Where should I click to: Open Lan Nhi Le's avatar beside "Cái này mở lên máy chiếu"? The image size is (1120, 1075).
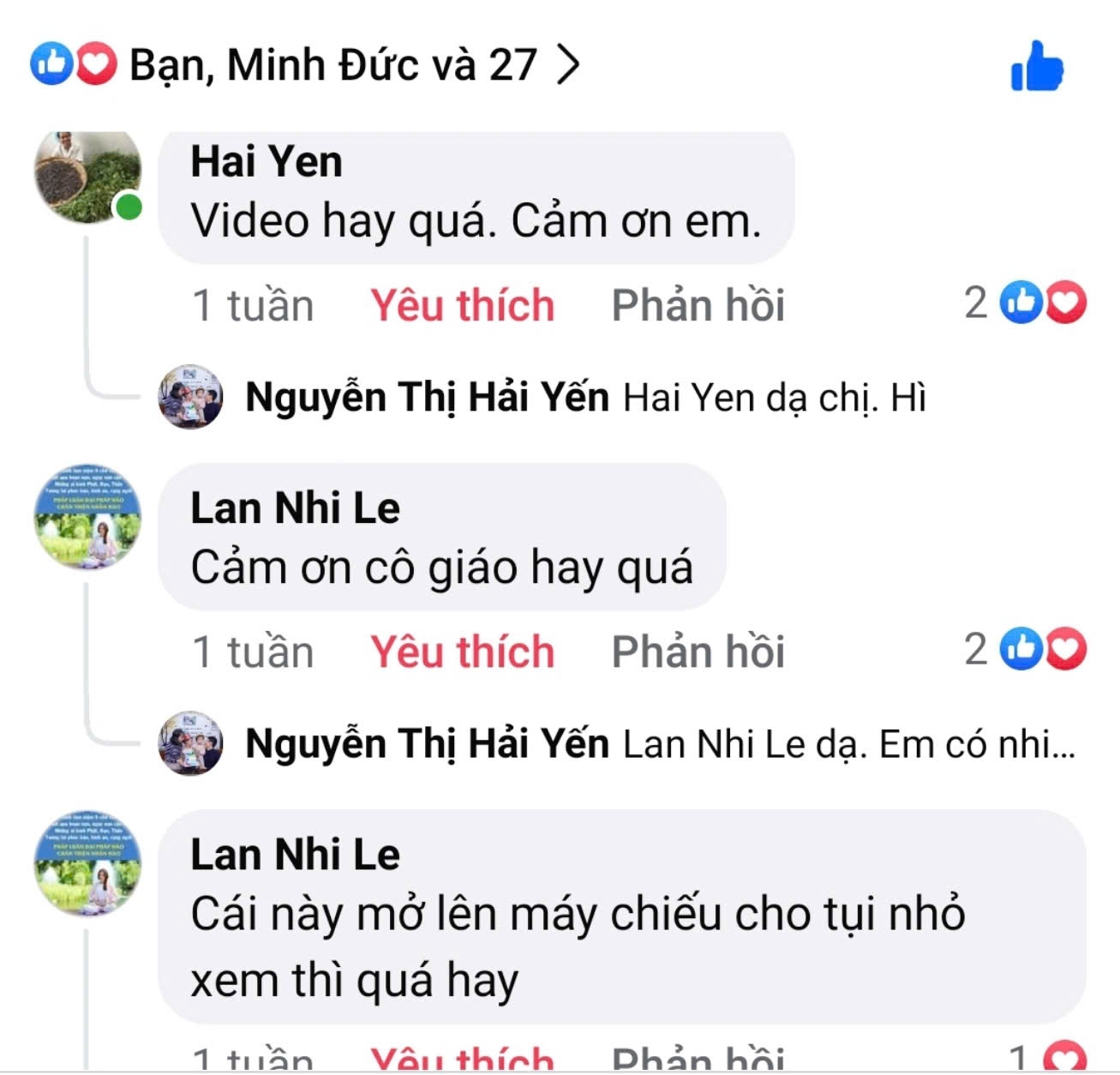[x=87, y=863]
